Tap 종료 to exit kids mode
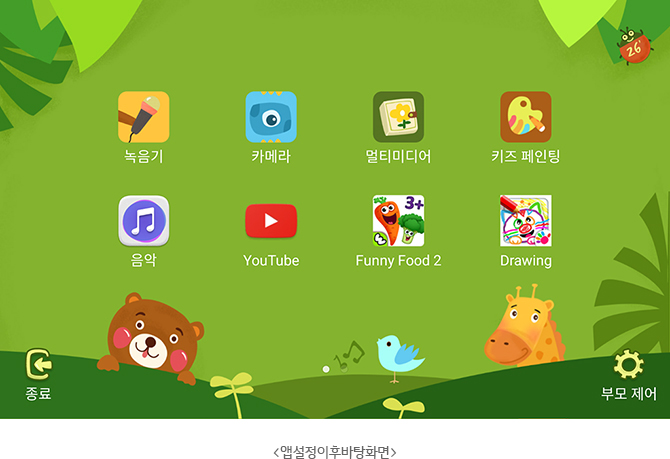670x459 pixels. (x=38, y=373)
